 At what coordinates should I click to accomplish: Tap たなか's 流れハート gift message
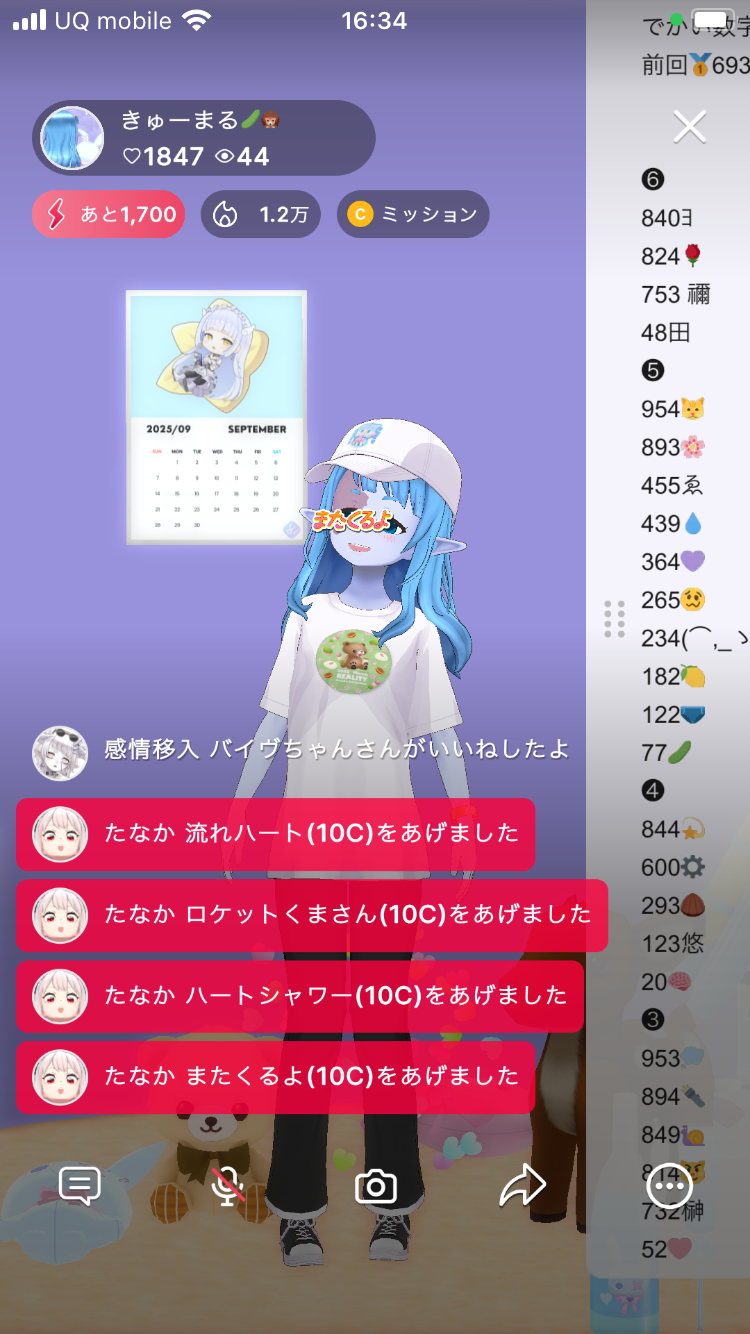pos(275,833)
